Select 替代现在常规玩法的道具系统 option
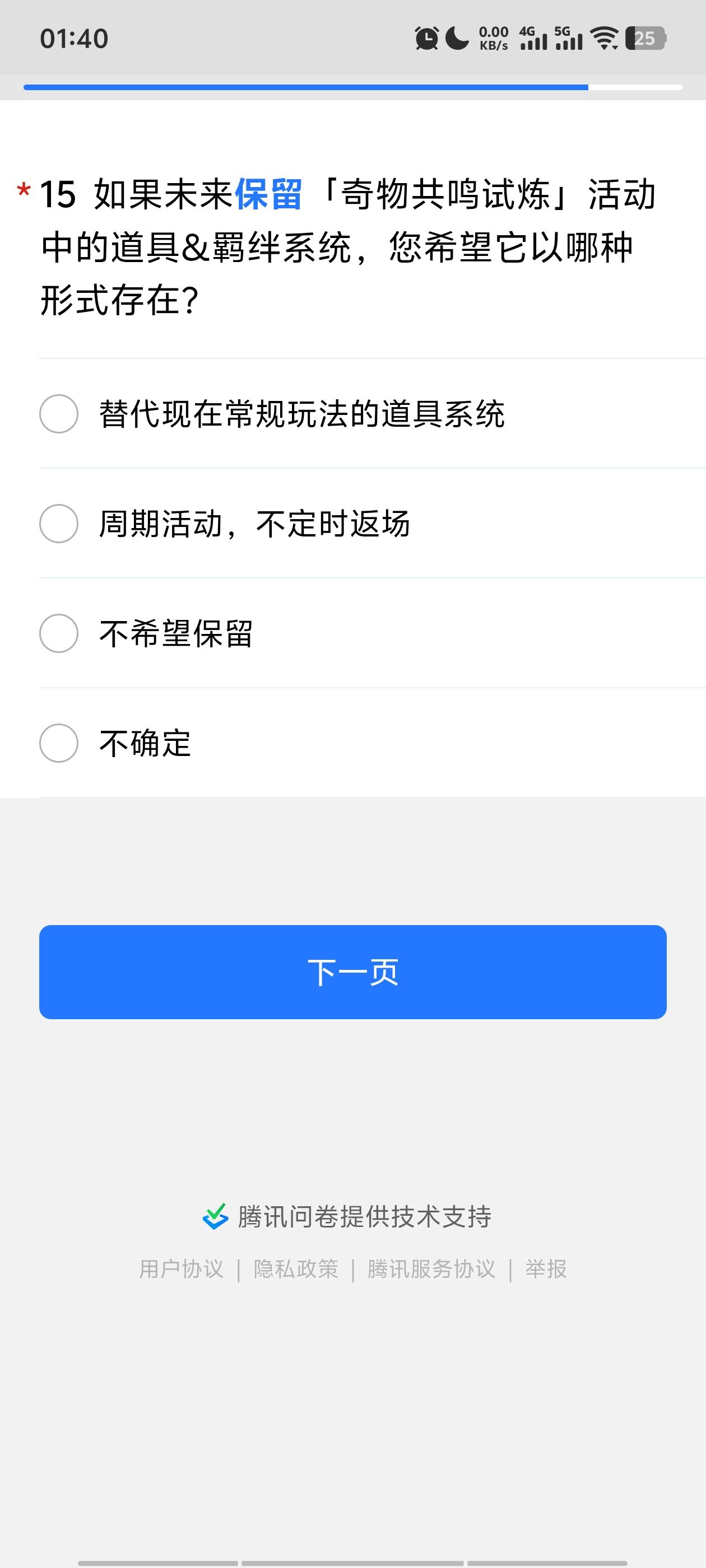706x1568 pixels. point(58,414)
